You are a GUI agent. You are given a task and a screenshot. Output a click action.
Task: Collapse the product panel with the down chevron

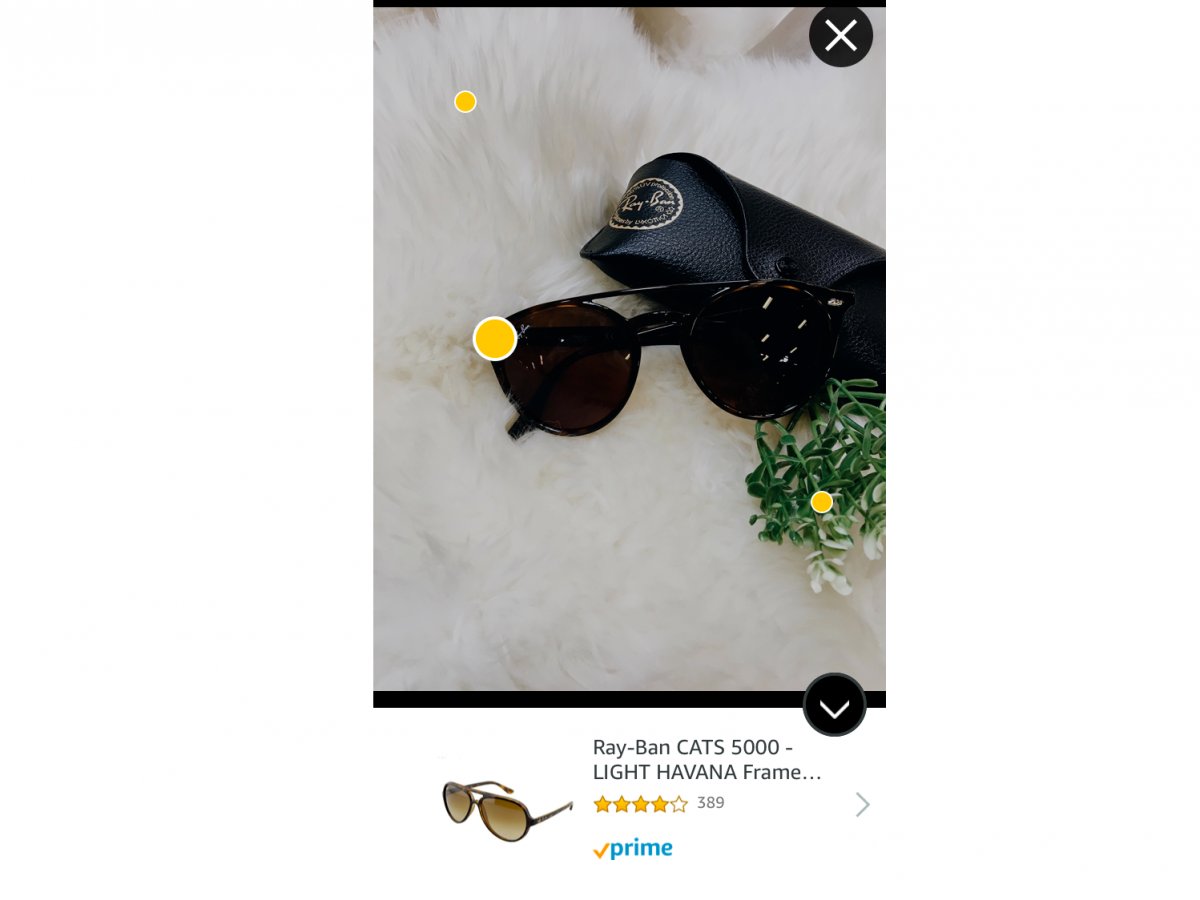pos(834,706)
